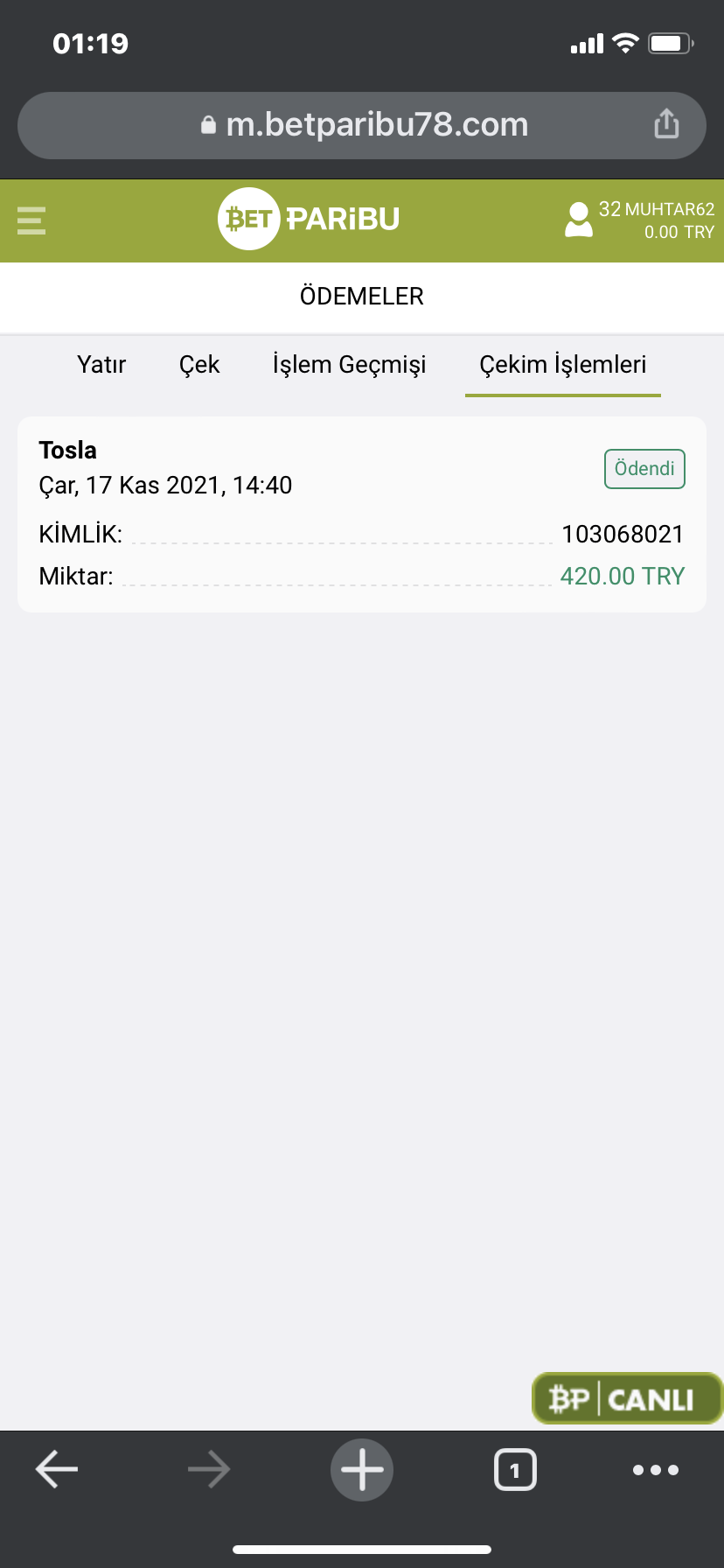Show the open tabs switcher
This screenshot has width=724, height=1568.
pyautogui.click(x=515, y=1469)
